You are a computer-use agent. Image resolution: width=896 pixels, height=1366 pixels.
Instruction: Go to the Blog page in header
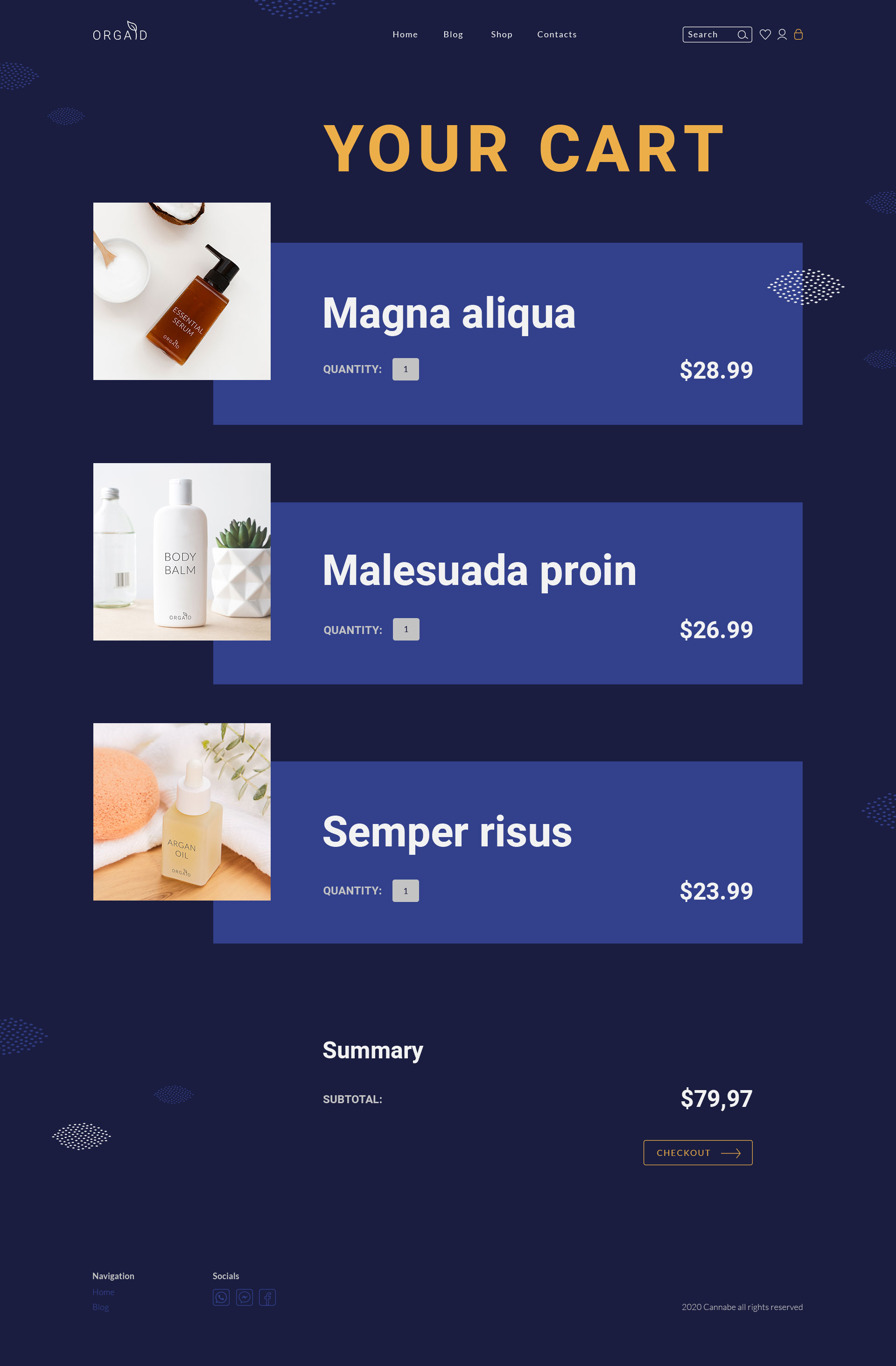tap(453, 35)
